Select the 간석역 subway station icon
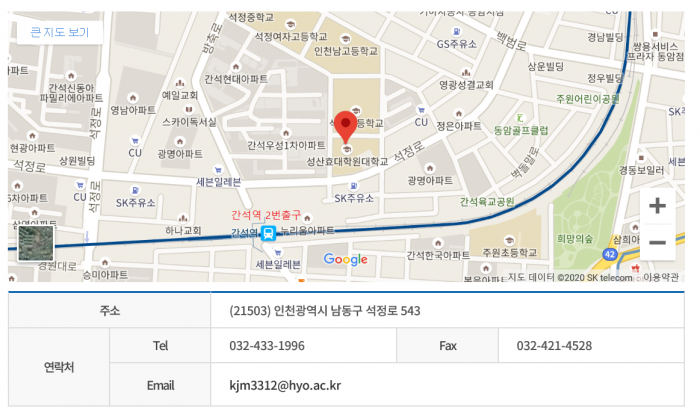The width and height of the screenshot is (700, 412). (x=270, y=232)
